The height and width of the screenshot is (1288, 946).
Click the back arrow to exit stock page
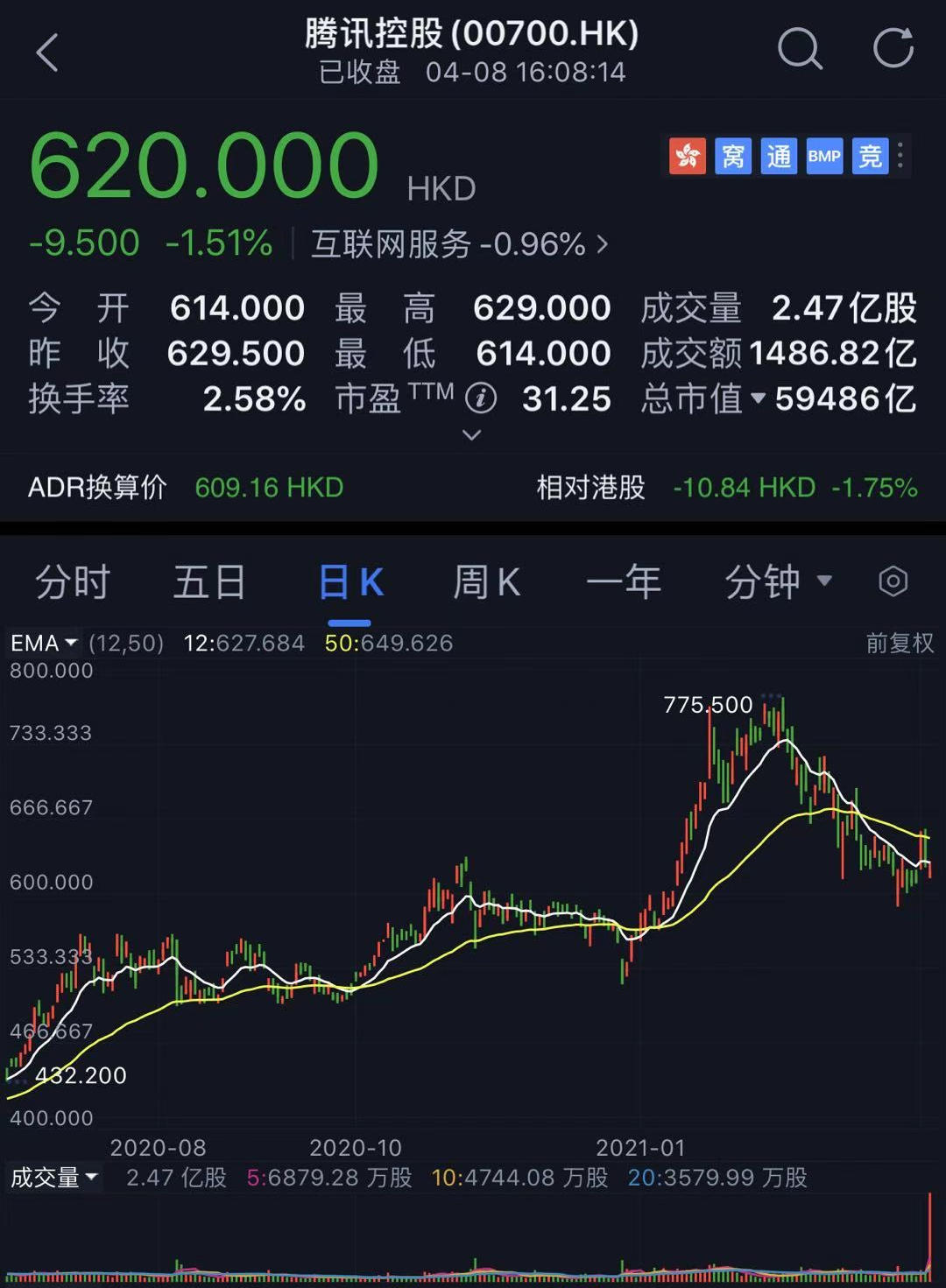click(x=47, y=51)
